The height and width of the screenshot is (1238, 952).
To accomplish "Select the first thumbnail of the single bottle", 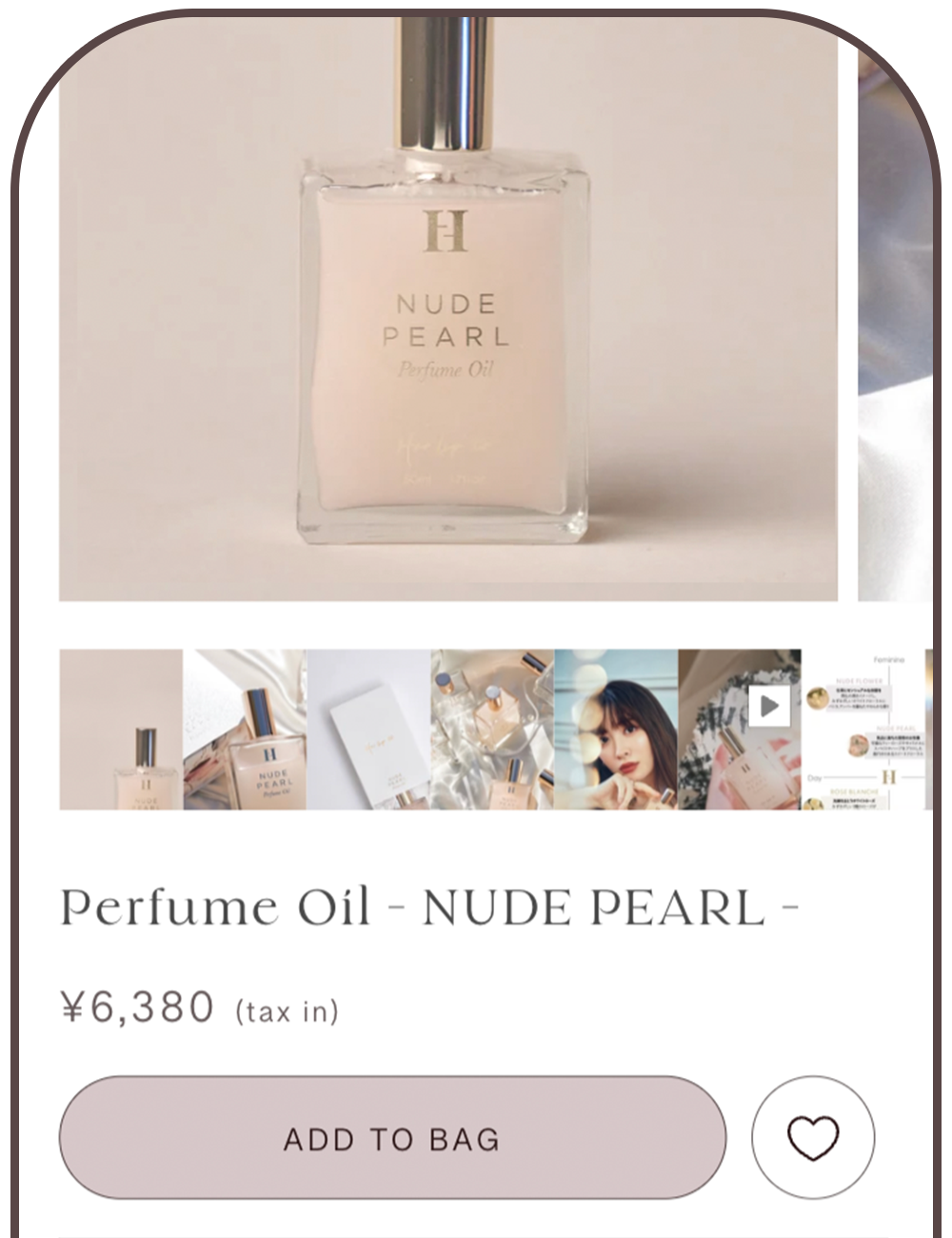I will [121, 729].
